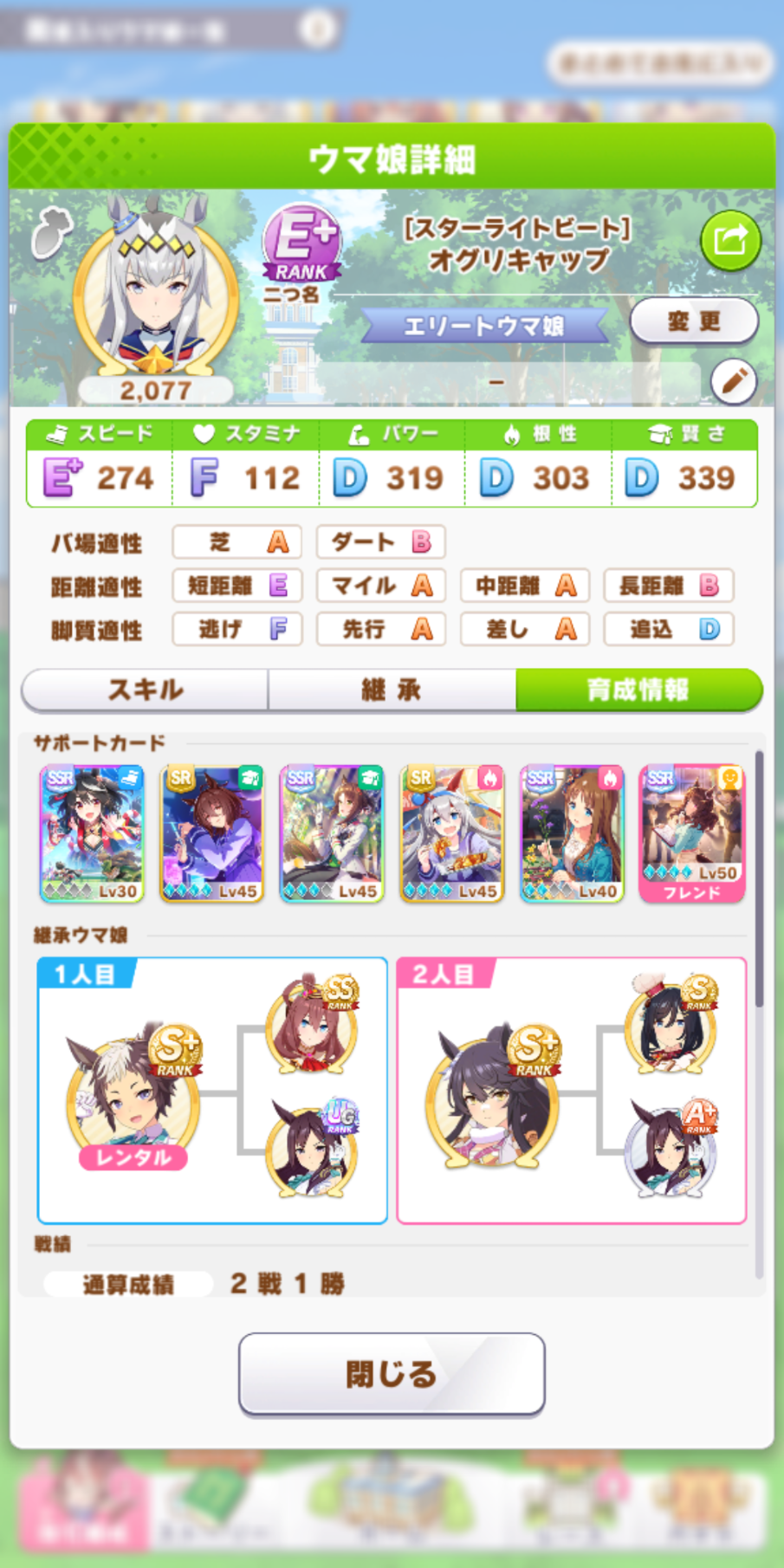This screenshot has width=784, height=1568.
Task: Switch to the スキル tab
Action: 145,690
